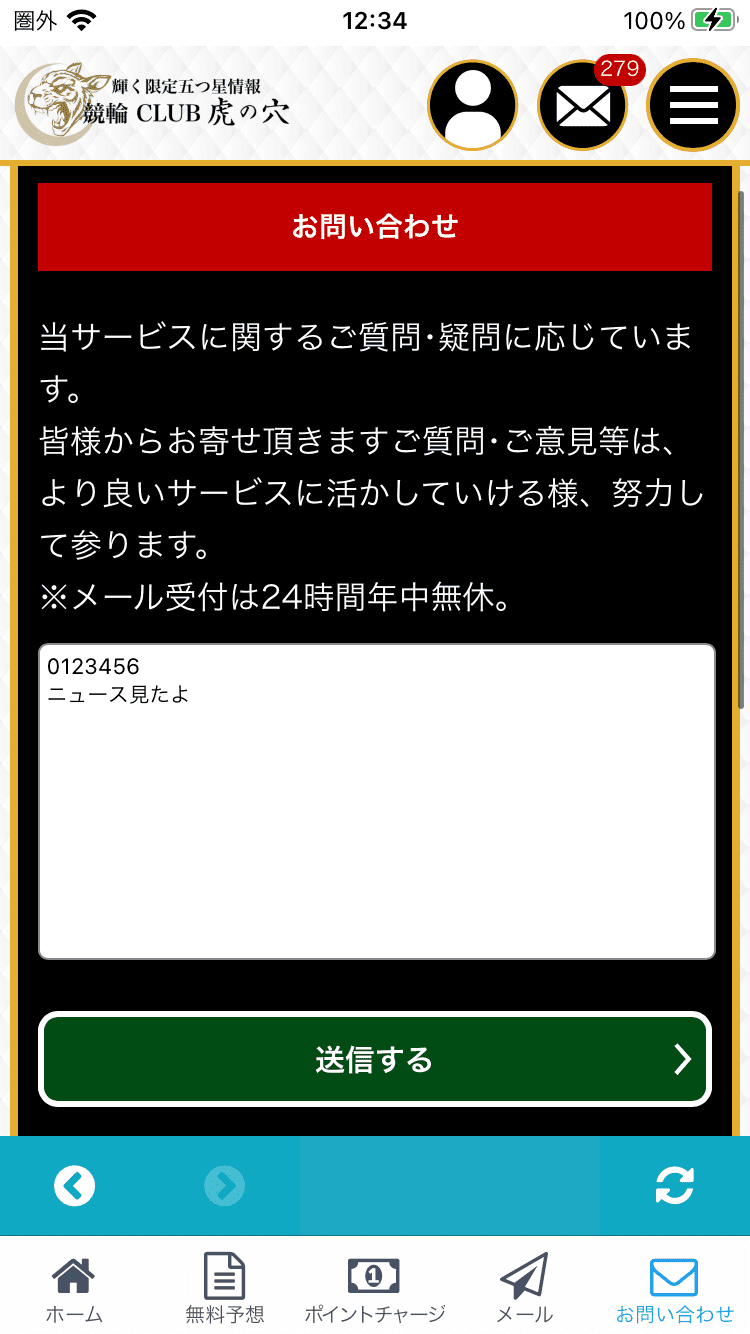This screenshot has height=1334, width=750.
Task: Tap the 競輪CLUB虎の穴 header logo
Action: coord(153,104)
